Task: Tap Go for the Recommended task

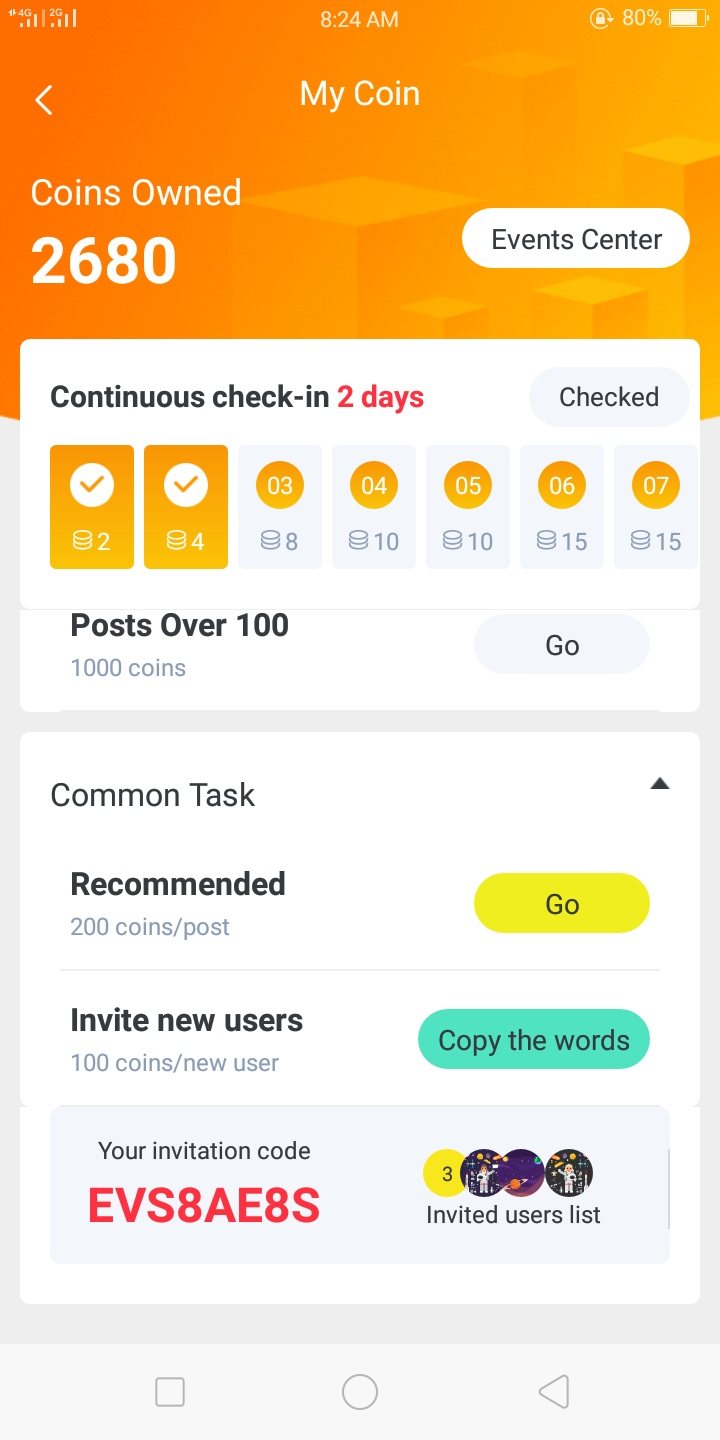Action: 561,904
